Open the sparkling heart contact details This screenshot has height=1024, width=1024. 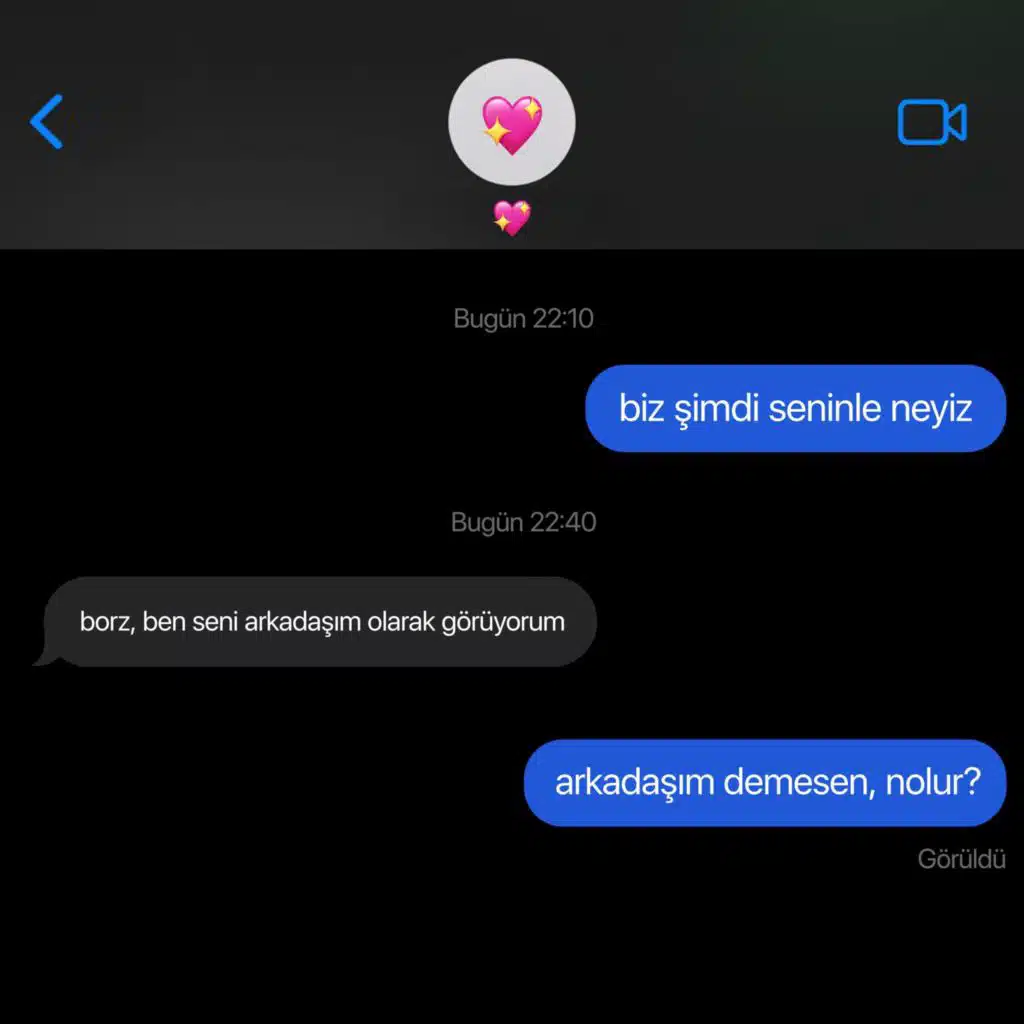511,122
